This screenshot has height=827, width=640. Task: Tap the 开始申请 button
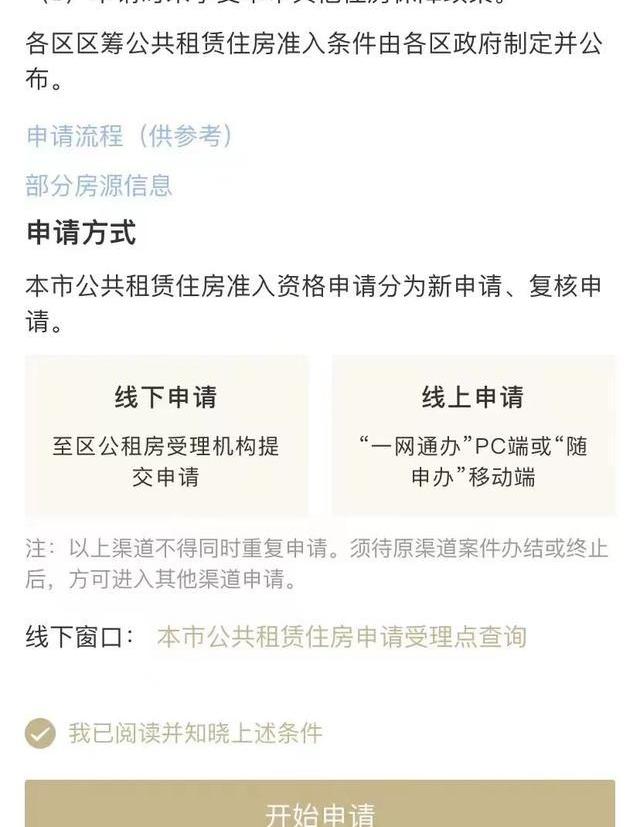coord(320,808)
